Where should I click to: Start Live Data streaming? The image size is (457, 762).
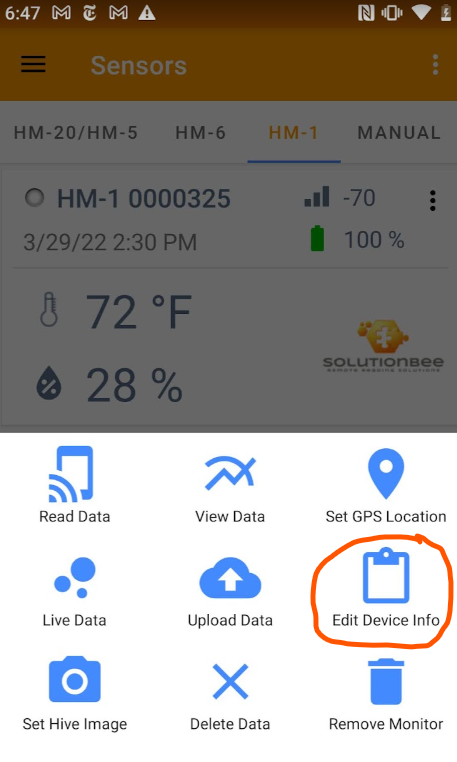[x=74, y=591]
